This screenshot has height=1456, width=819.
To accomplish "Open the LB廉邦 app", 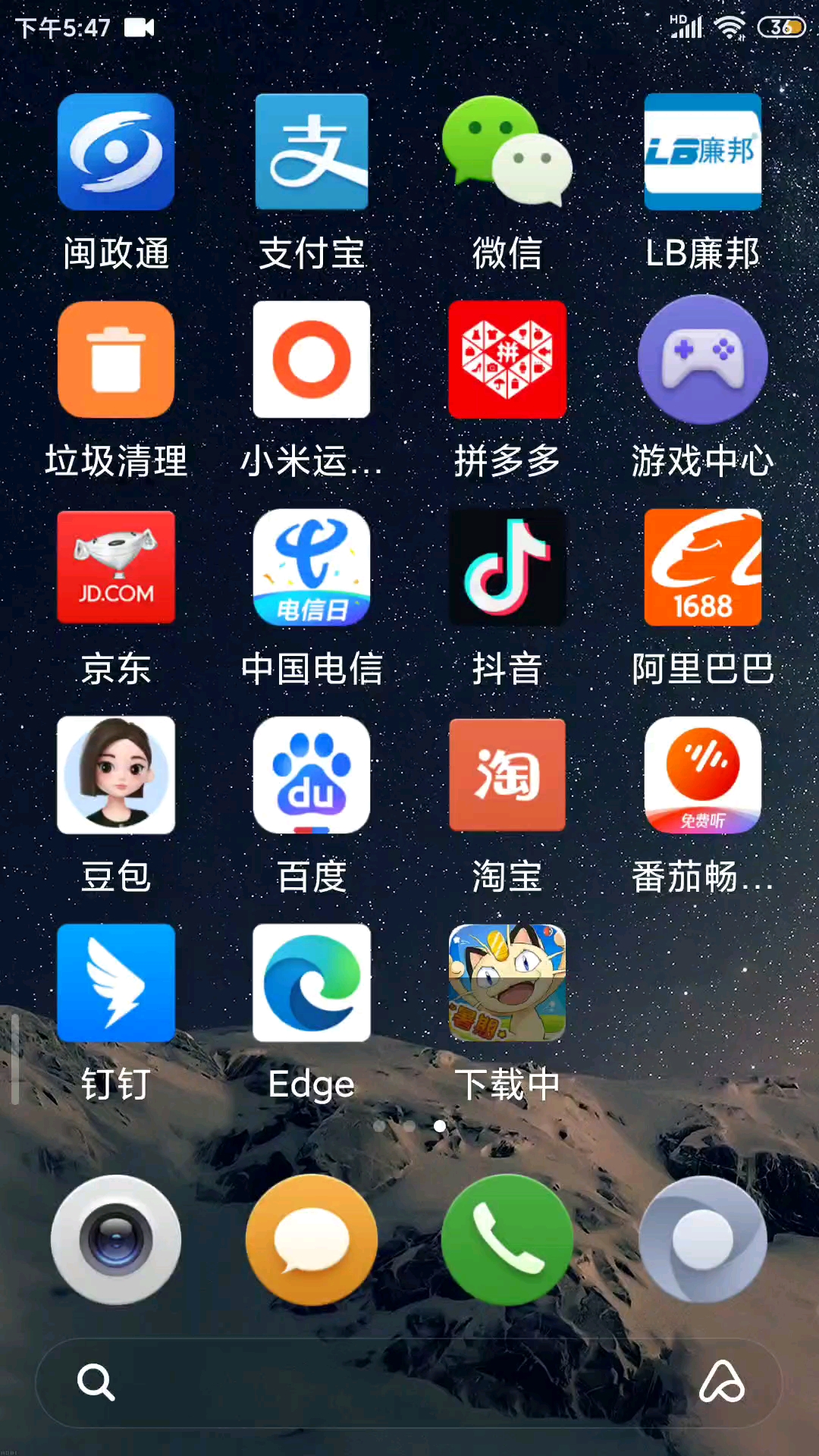I will tap(702, 152).
